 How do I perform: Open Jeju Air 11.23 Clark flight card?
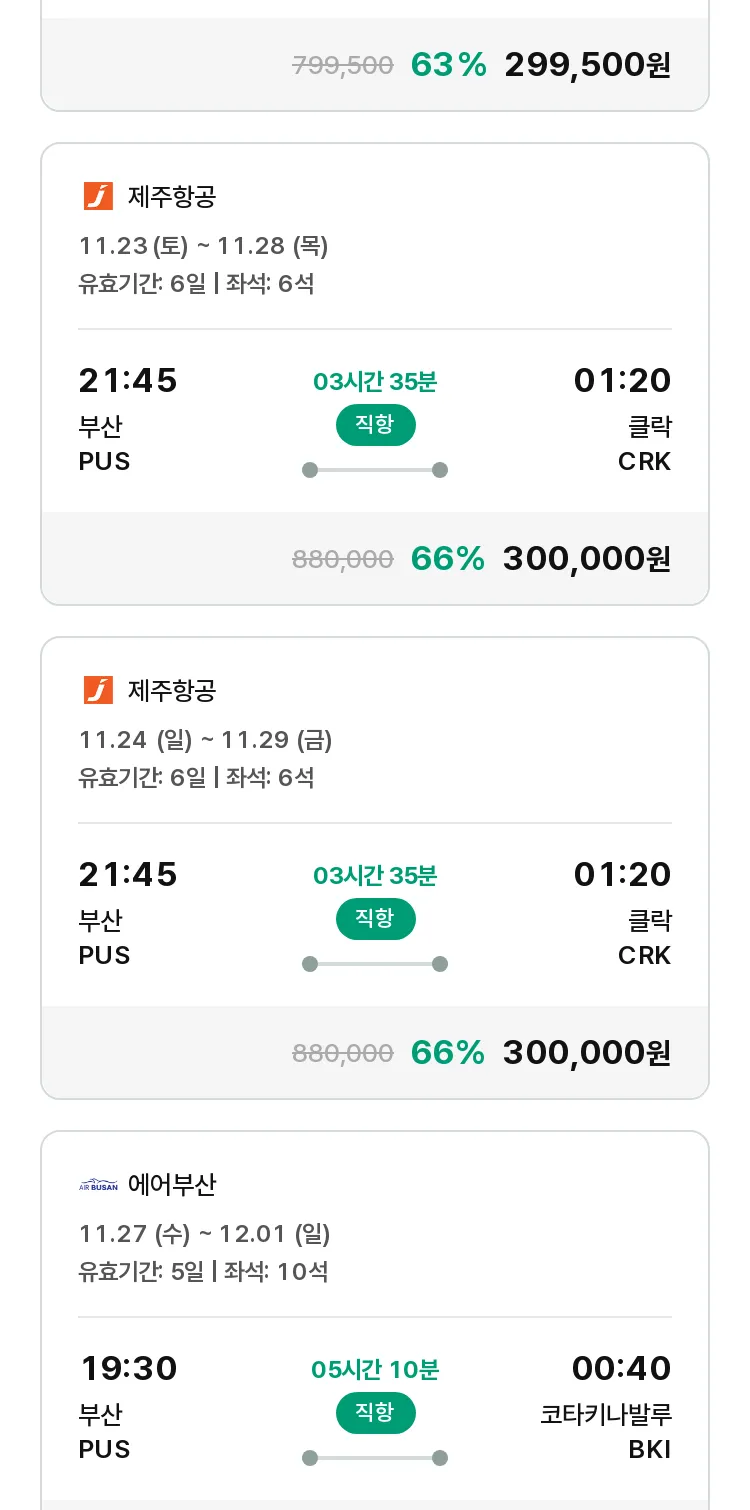pos(375,374)
